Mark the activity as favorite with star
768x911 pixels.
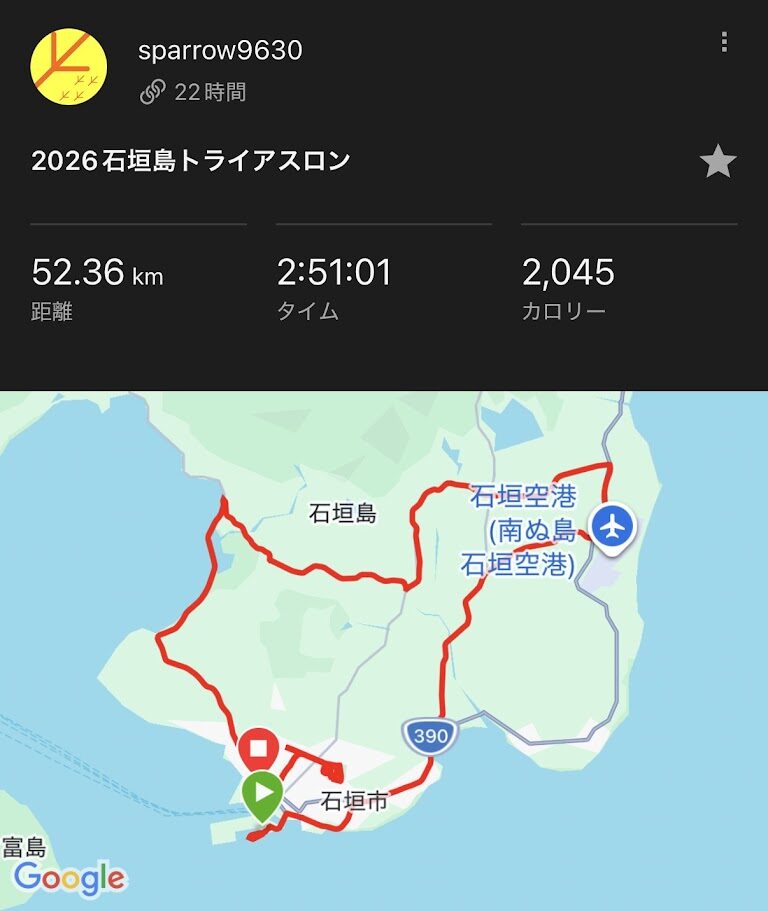718,162
